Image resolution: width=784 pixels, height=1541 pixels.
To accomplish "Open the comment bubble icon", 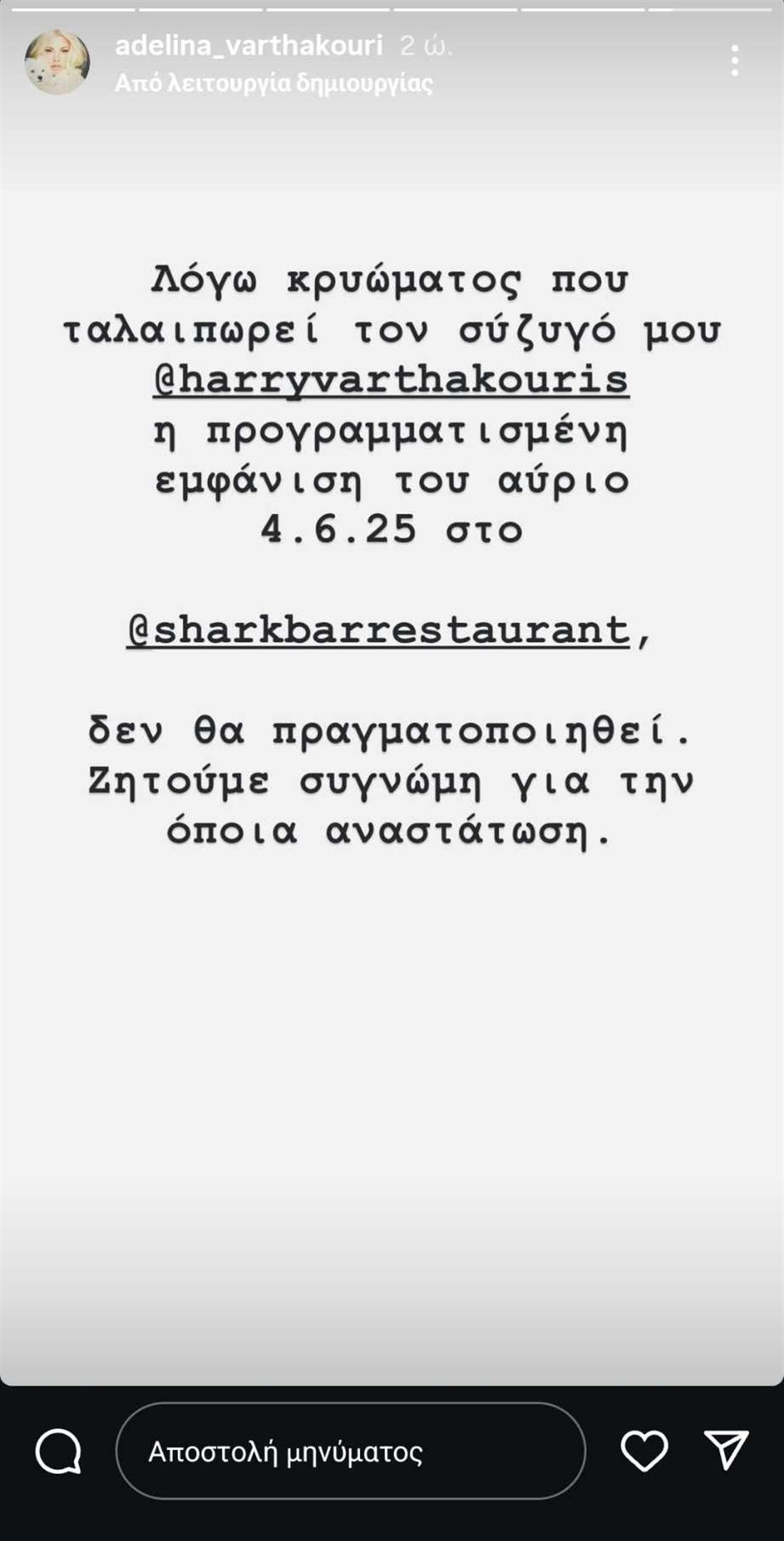I will click(x=58, y=1450).
